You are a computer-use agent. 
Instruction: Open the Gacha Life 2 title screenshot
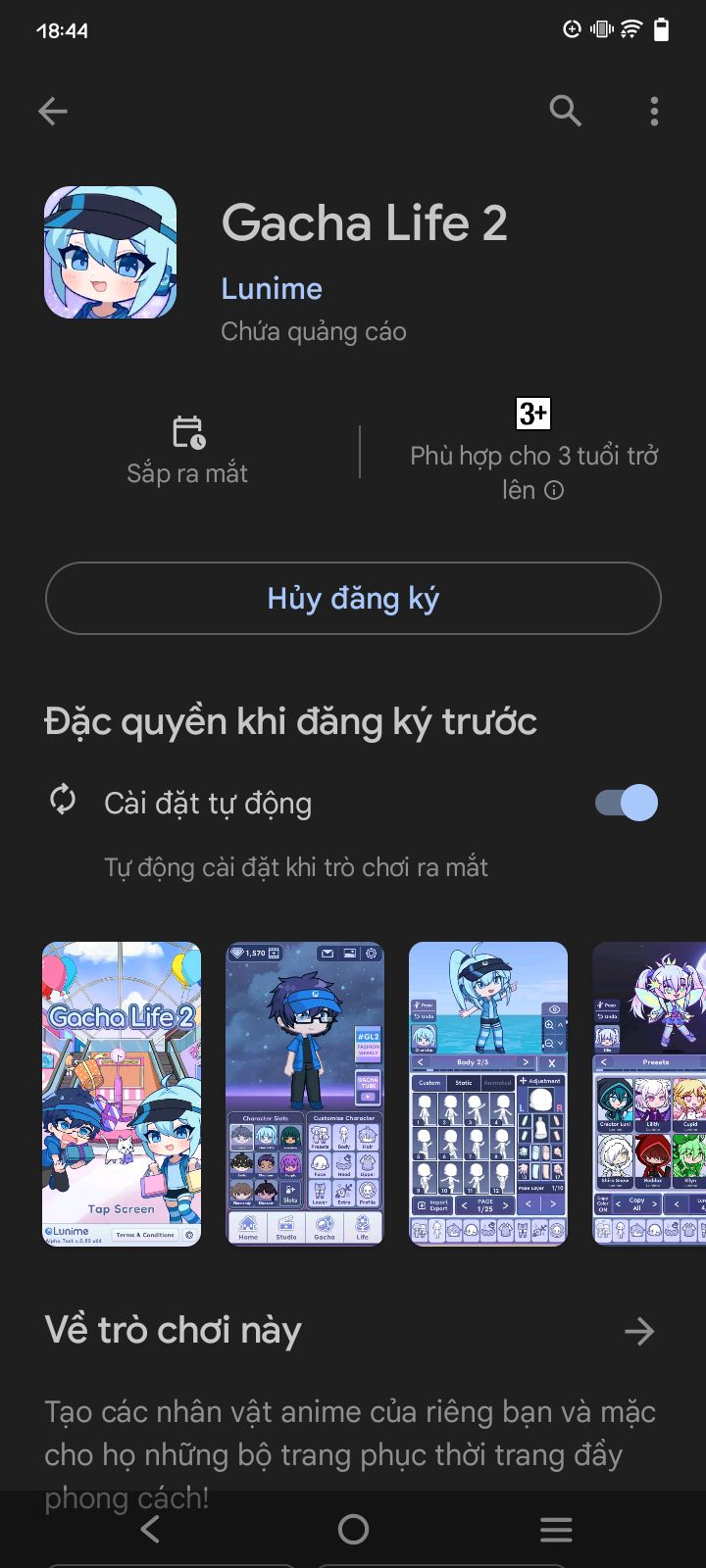(122, 1094)
